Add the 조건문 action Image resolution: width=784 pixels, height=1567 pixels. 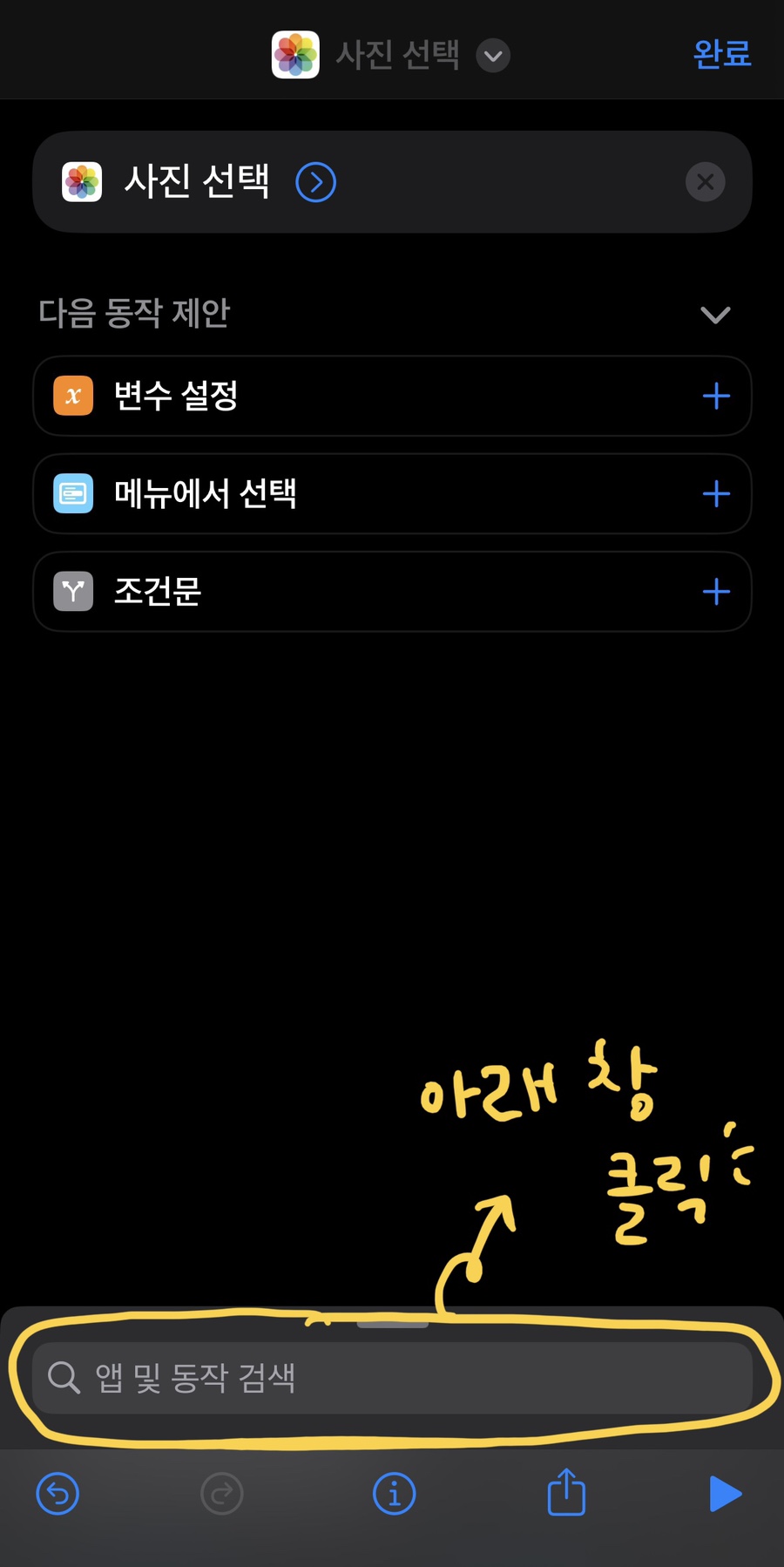tap(715, 592)
